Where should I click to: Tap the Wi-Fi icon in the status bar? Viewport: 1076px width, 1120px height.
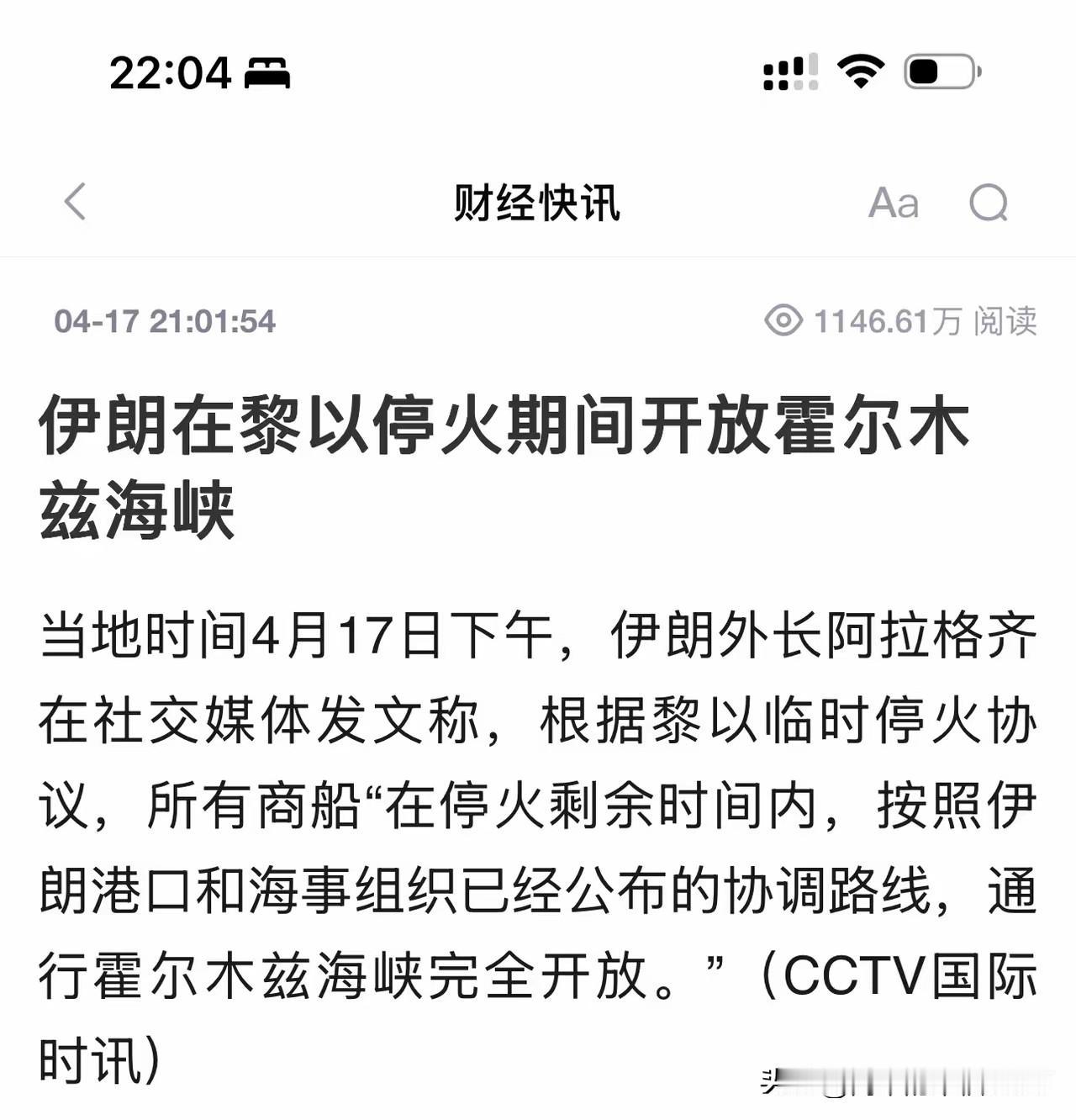coord(859,72)
